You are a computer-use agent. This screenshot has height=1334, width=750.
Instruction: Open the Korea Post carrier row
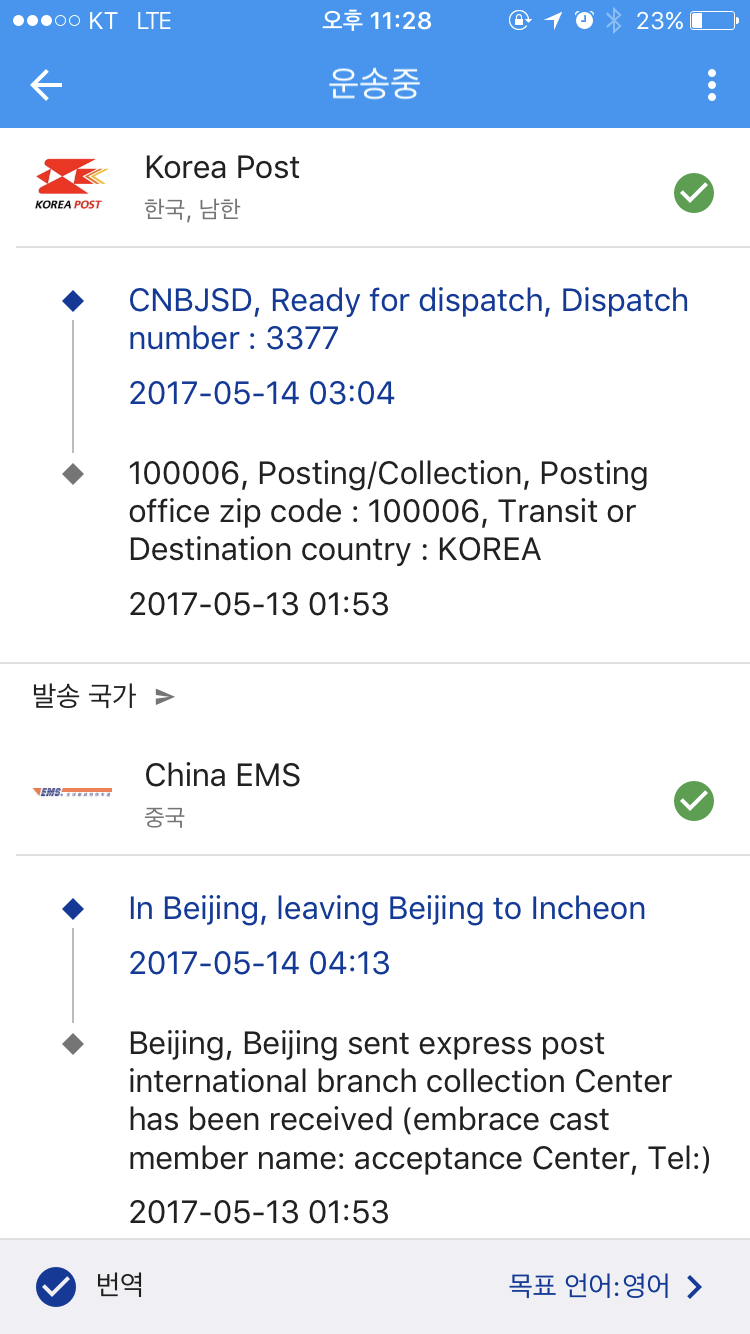click(375, 187)
